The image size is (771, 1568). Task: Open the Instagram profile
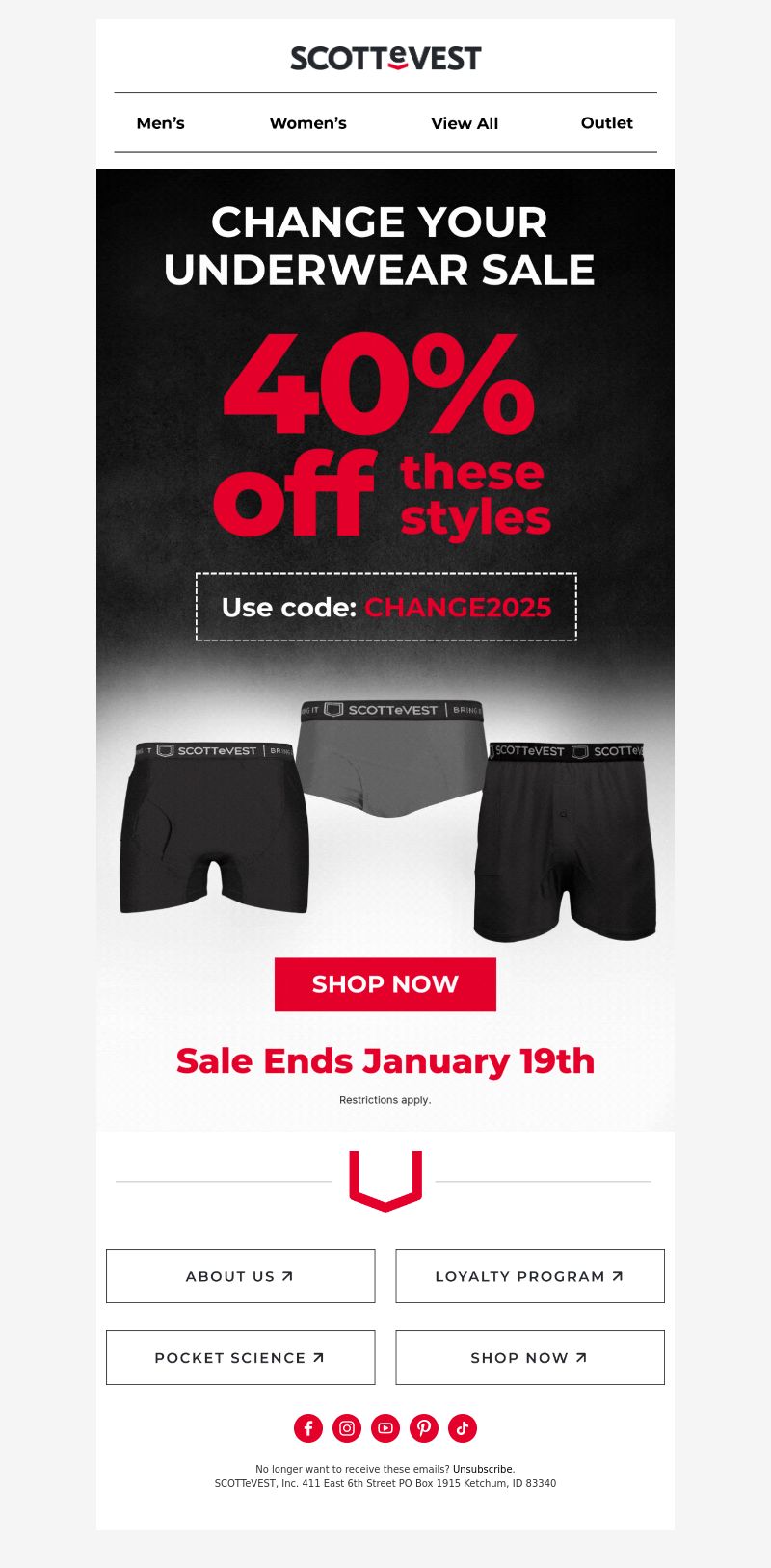point(347,1428)
